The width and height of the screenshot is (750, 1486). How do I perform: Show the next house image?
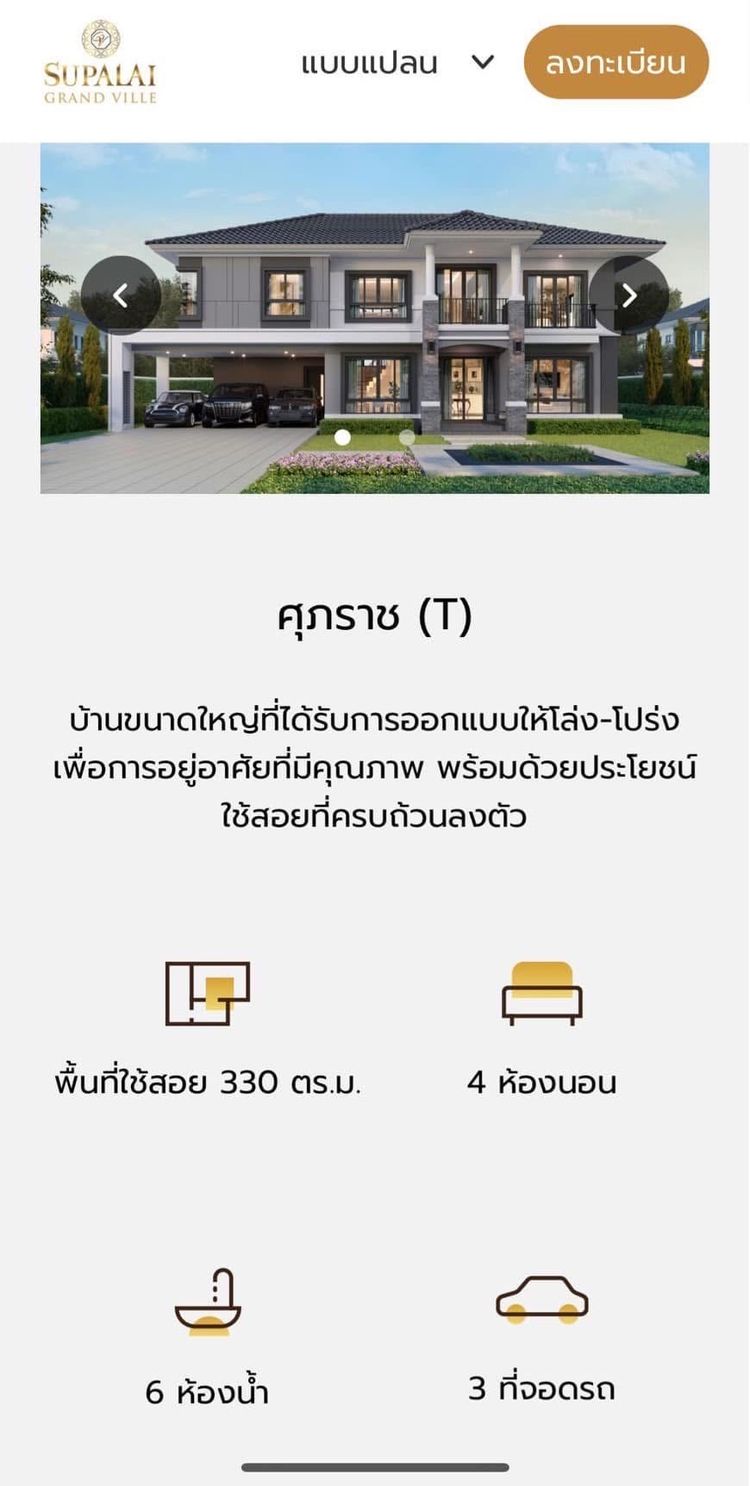pos(629,295)
